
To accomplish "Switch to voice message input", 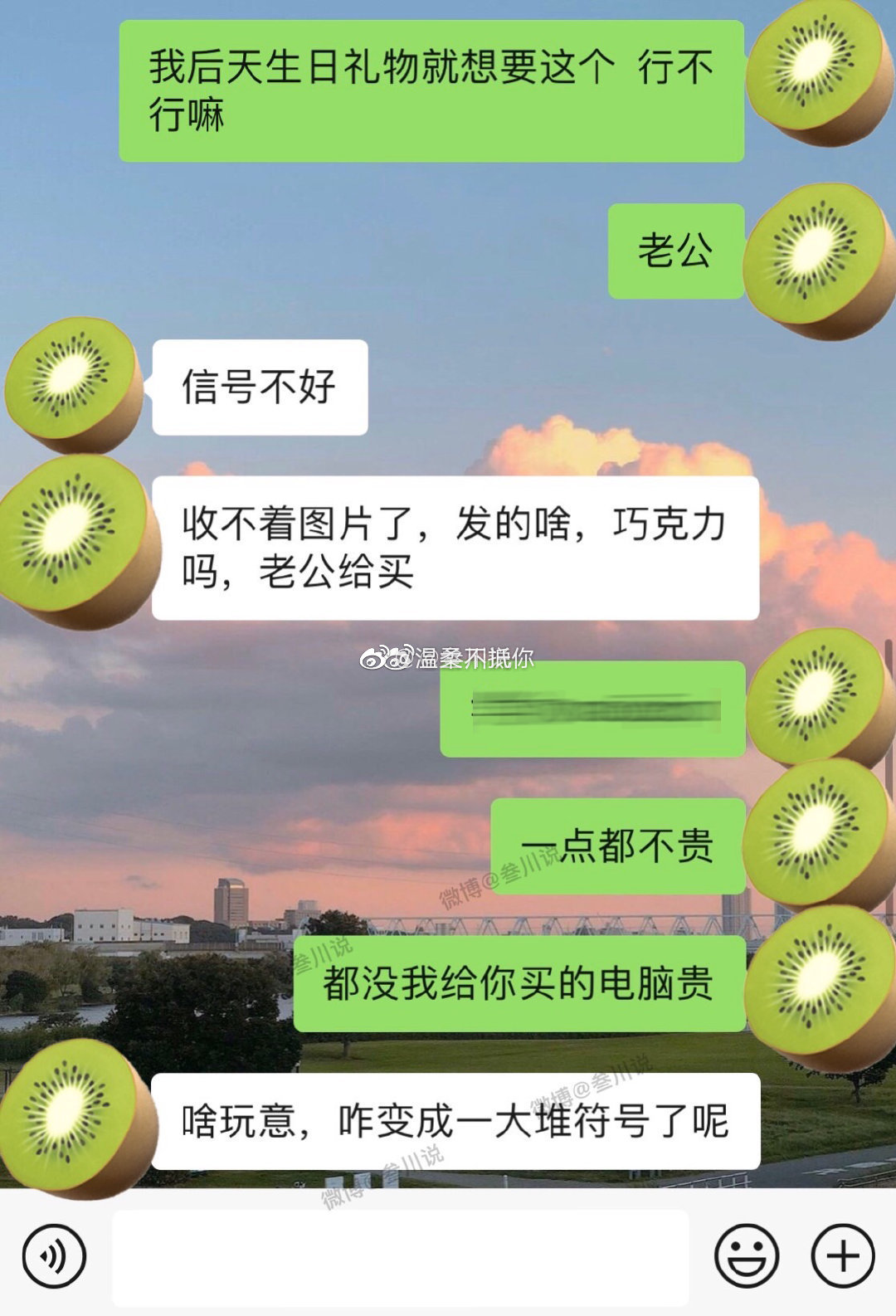I will [x=54, y=1256].
